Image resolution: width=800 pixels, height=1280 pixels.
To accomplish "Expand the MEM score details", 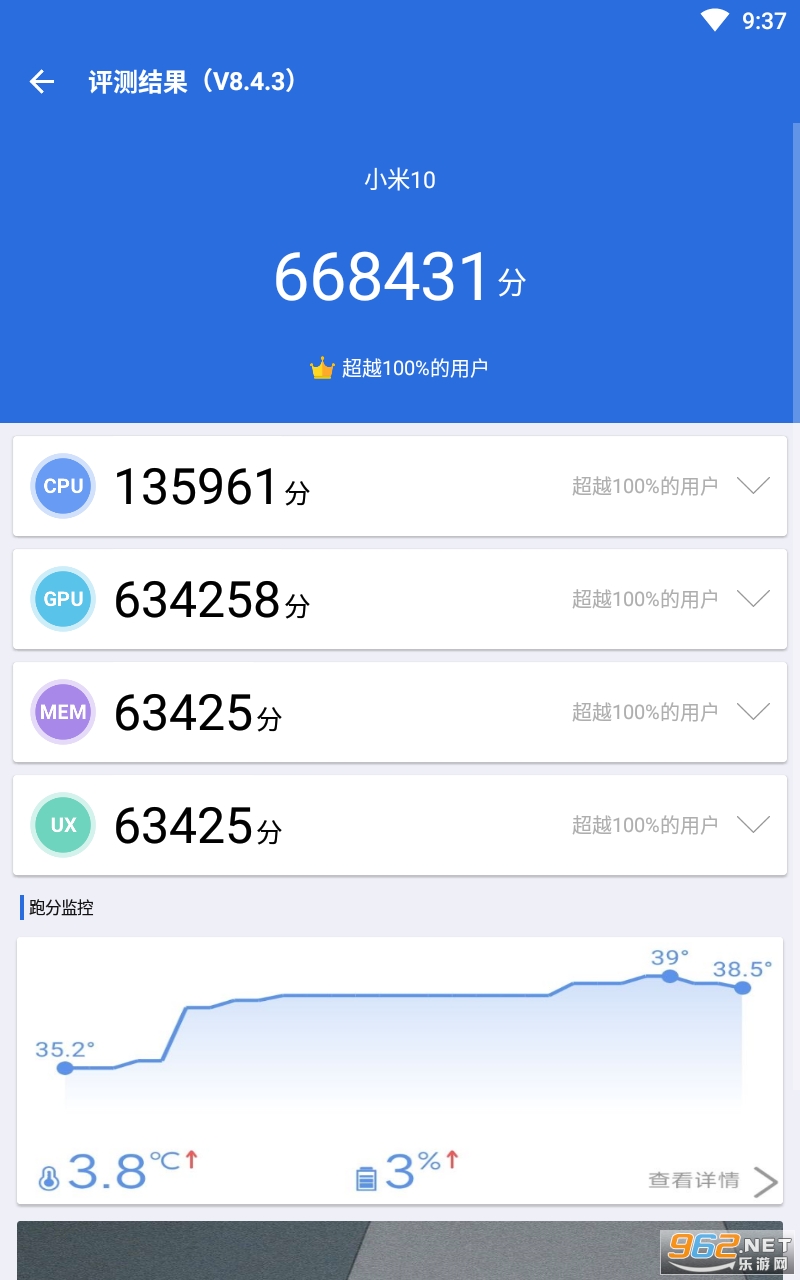I will click(752, 712).
